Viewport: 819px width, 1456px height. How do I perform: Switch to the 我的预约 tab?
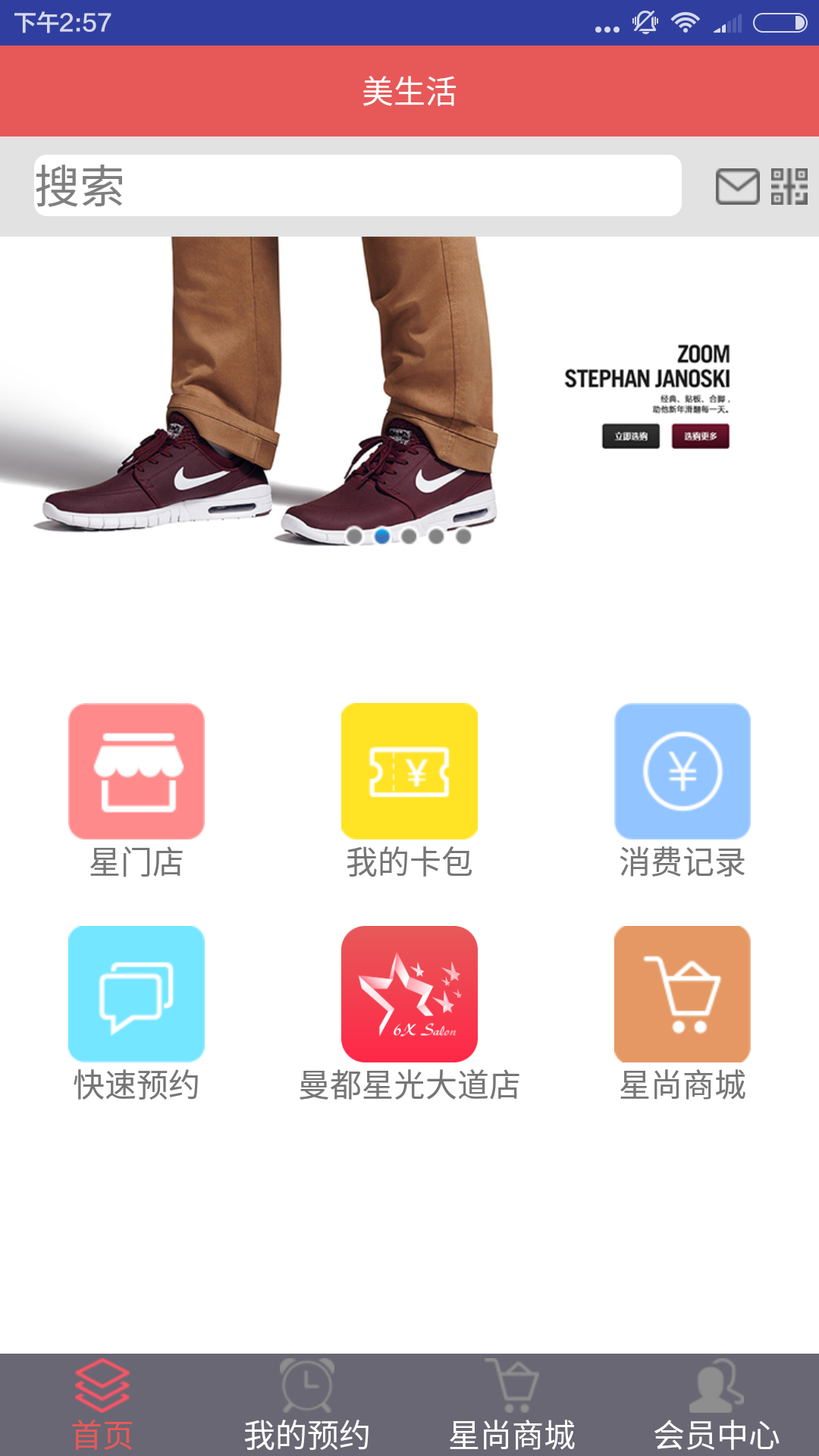tap(307, 1404)
